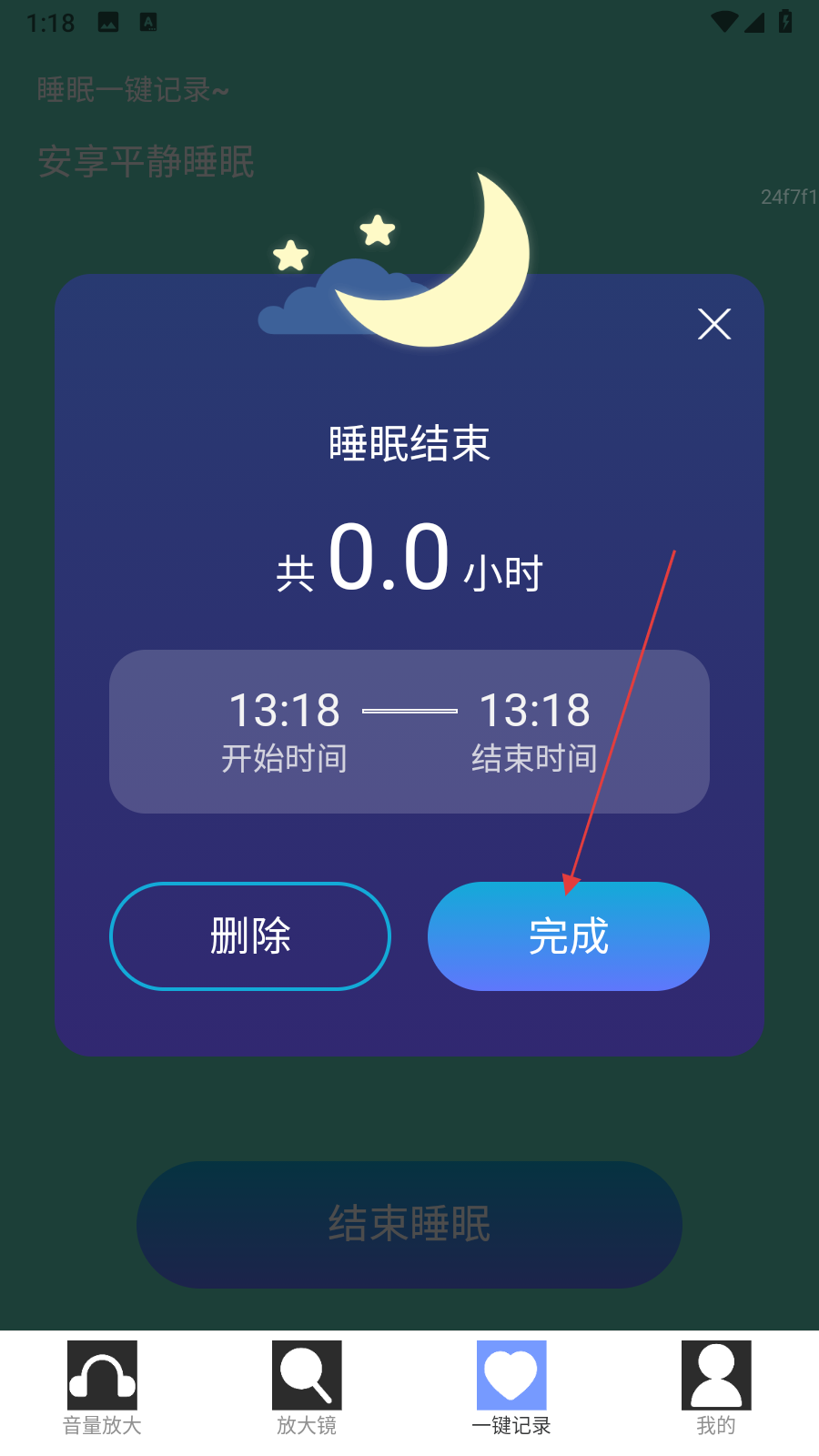Switch to the 音量放大 tab
The width and height of the screenshot is (819, 1456).
(102, 1388)
